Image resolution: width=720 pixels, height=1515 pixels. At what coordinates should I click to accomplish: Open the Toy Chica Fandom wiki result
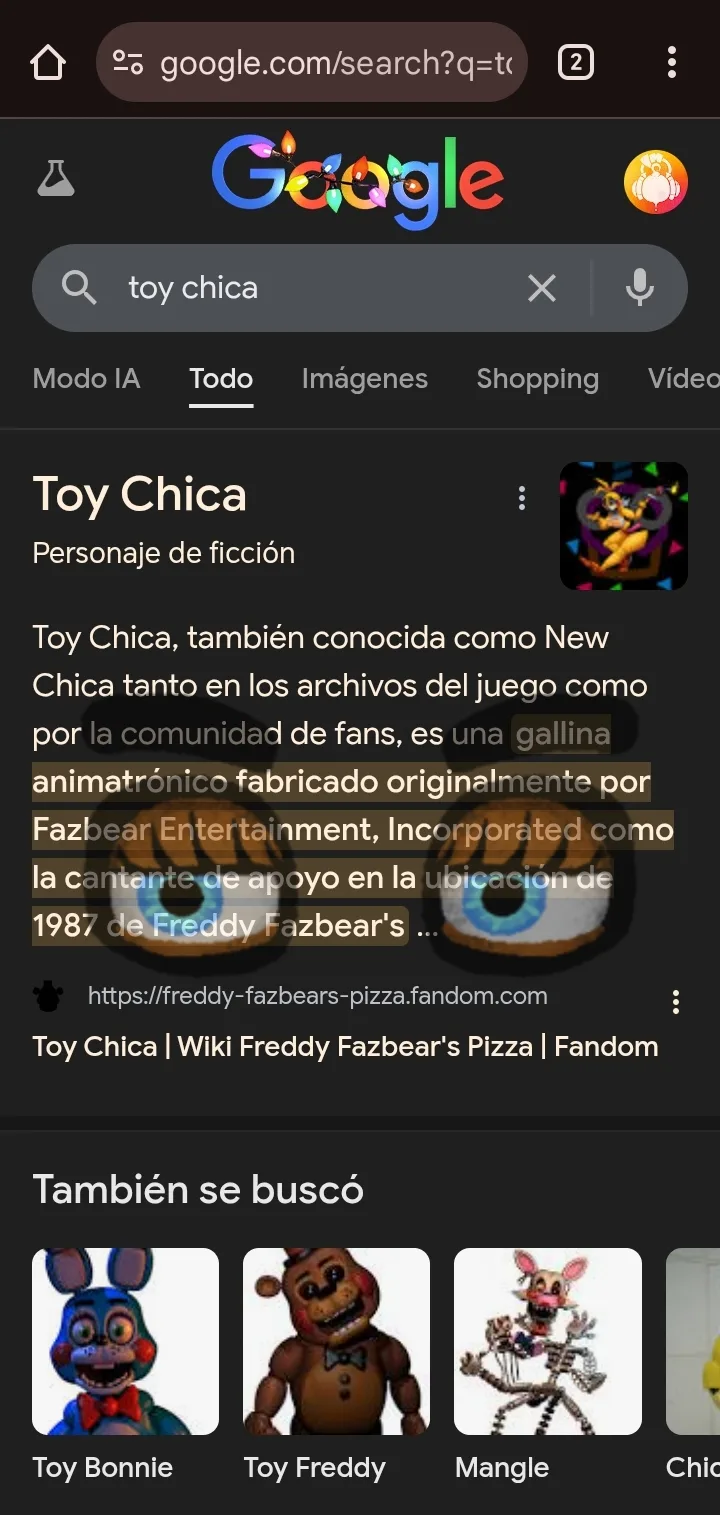coord(345,1046)
